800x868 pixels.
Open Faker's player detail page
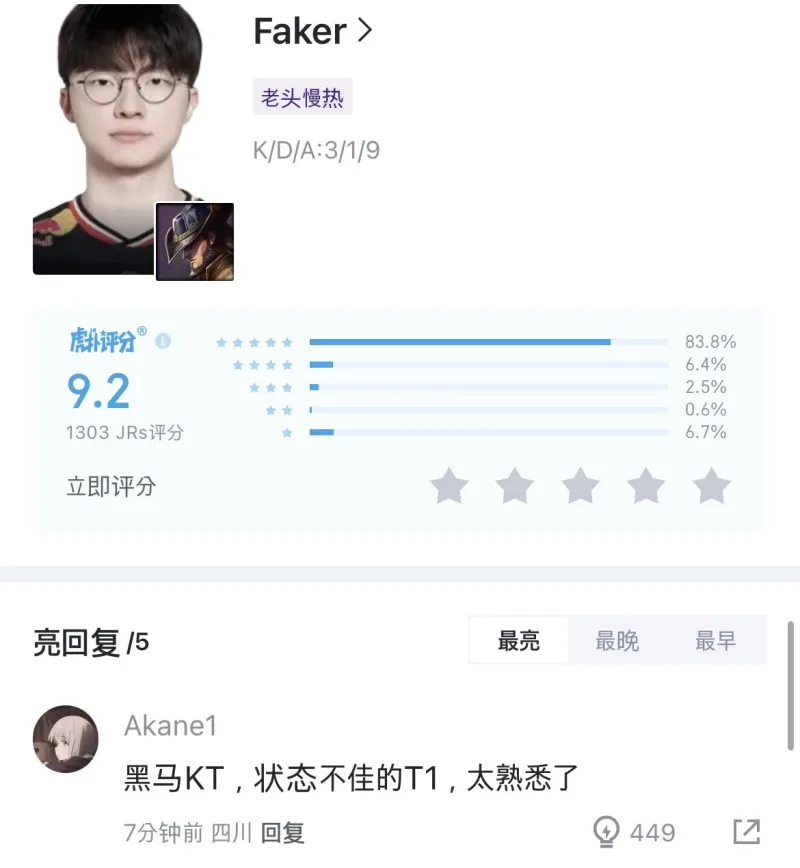[312, 32]
